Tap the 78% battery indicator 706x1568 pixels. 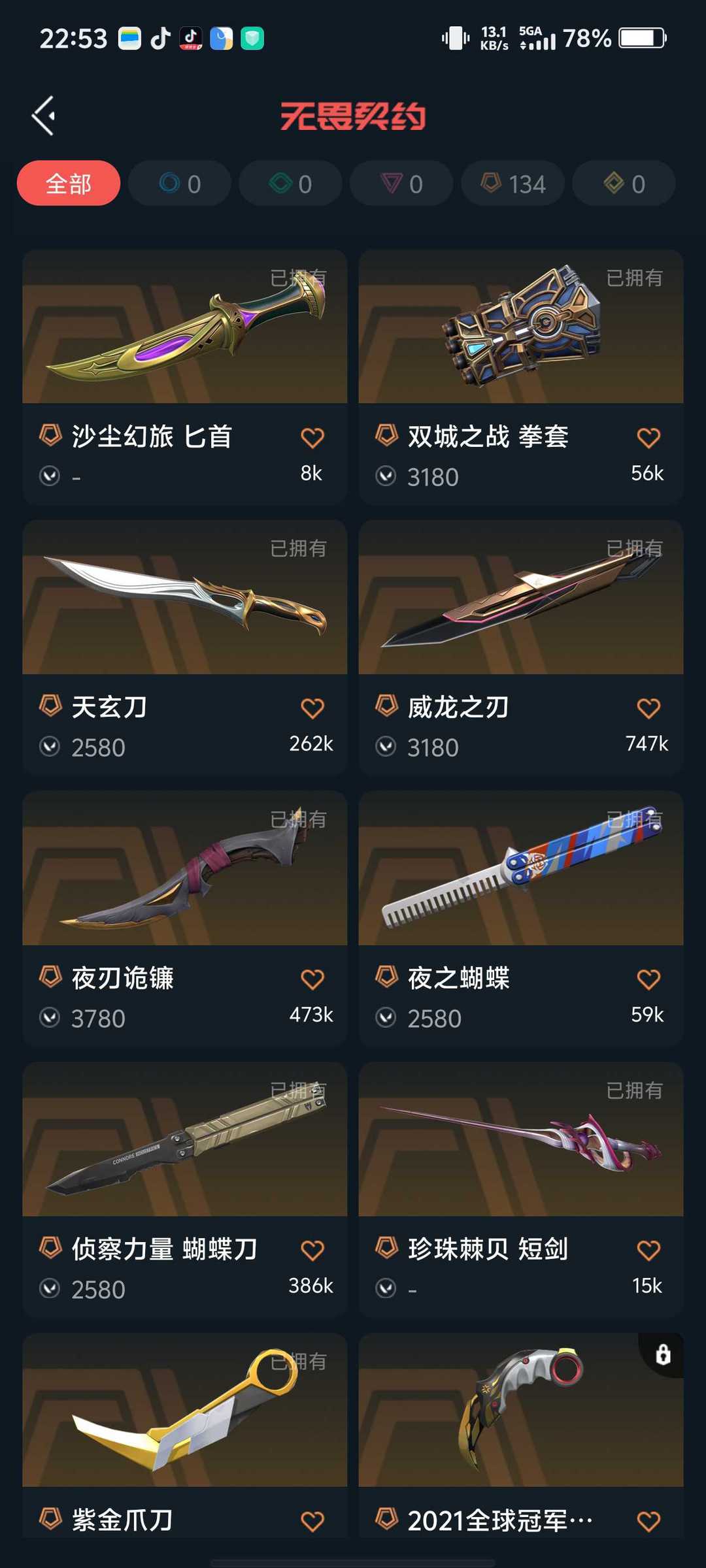click(x=586, y=38)
